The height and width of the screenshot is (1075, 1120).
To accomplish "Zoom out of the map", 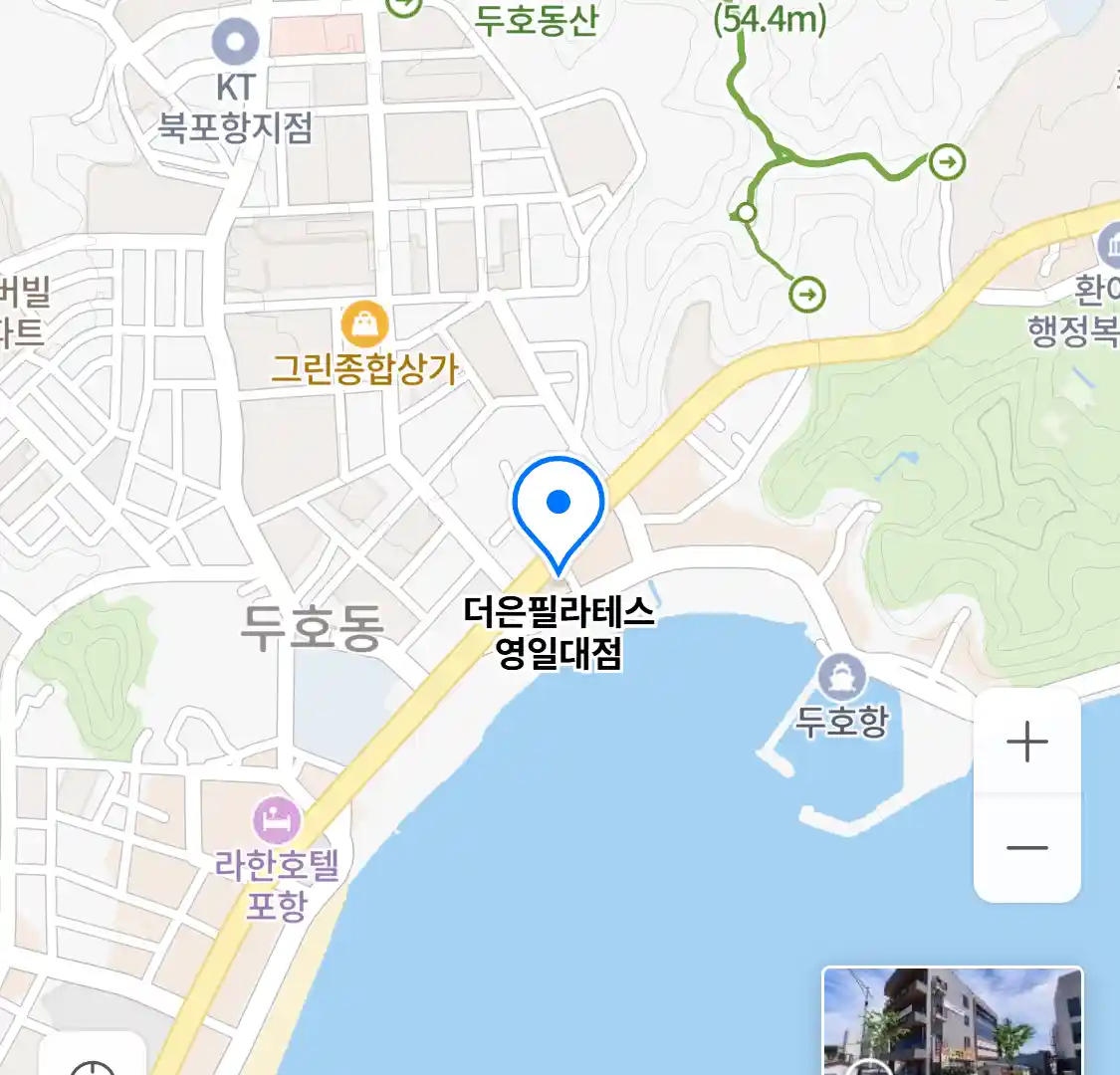I will tap(1026, 848).
